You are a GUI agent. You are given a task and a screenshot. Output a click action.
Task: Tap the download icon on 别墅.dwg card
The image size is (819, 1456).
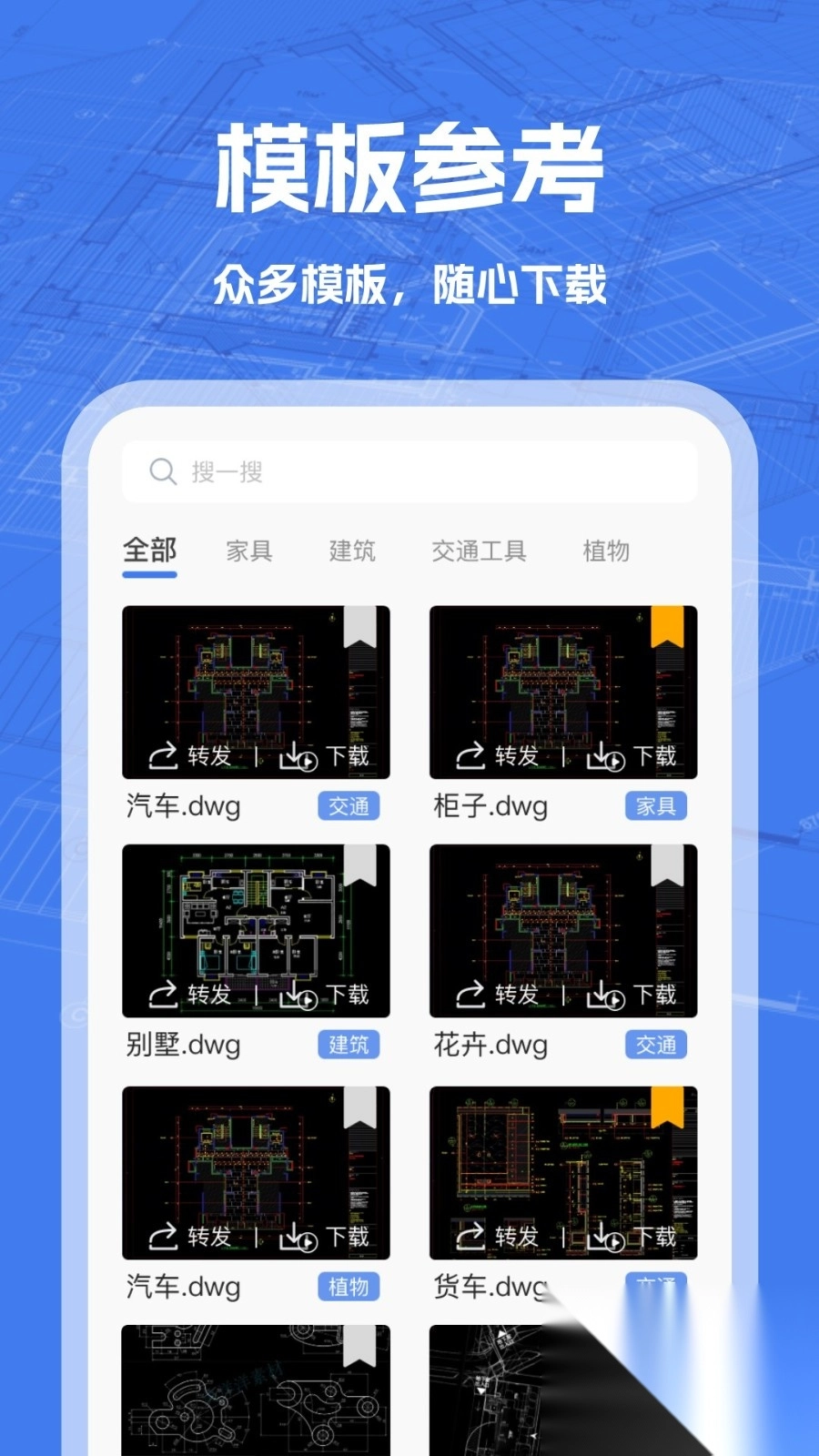point(299,996)
